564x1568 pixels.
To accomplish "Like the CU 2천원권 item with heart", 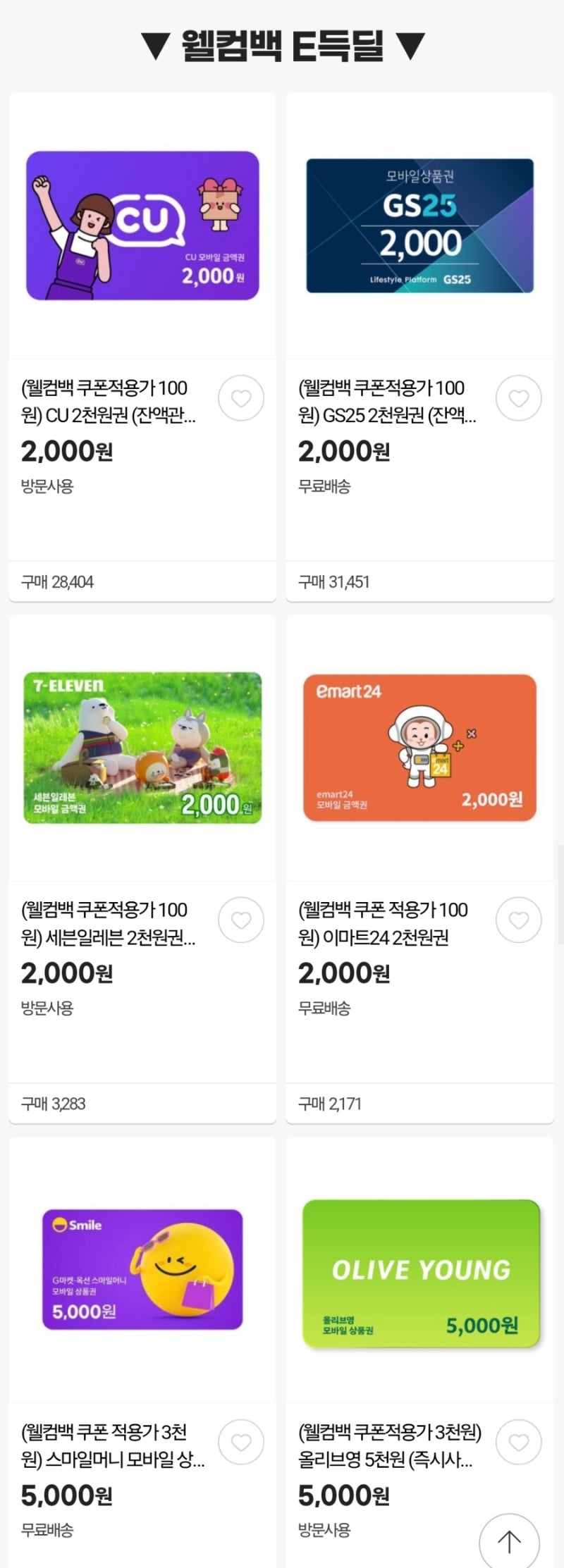I will click(x=241, y=398).
